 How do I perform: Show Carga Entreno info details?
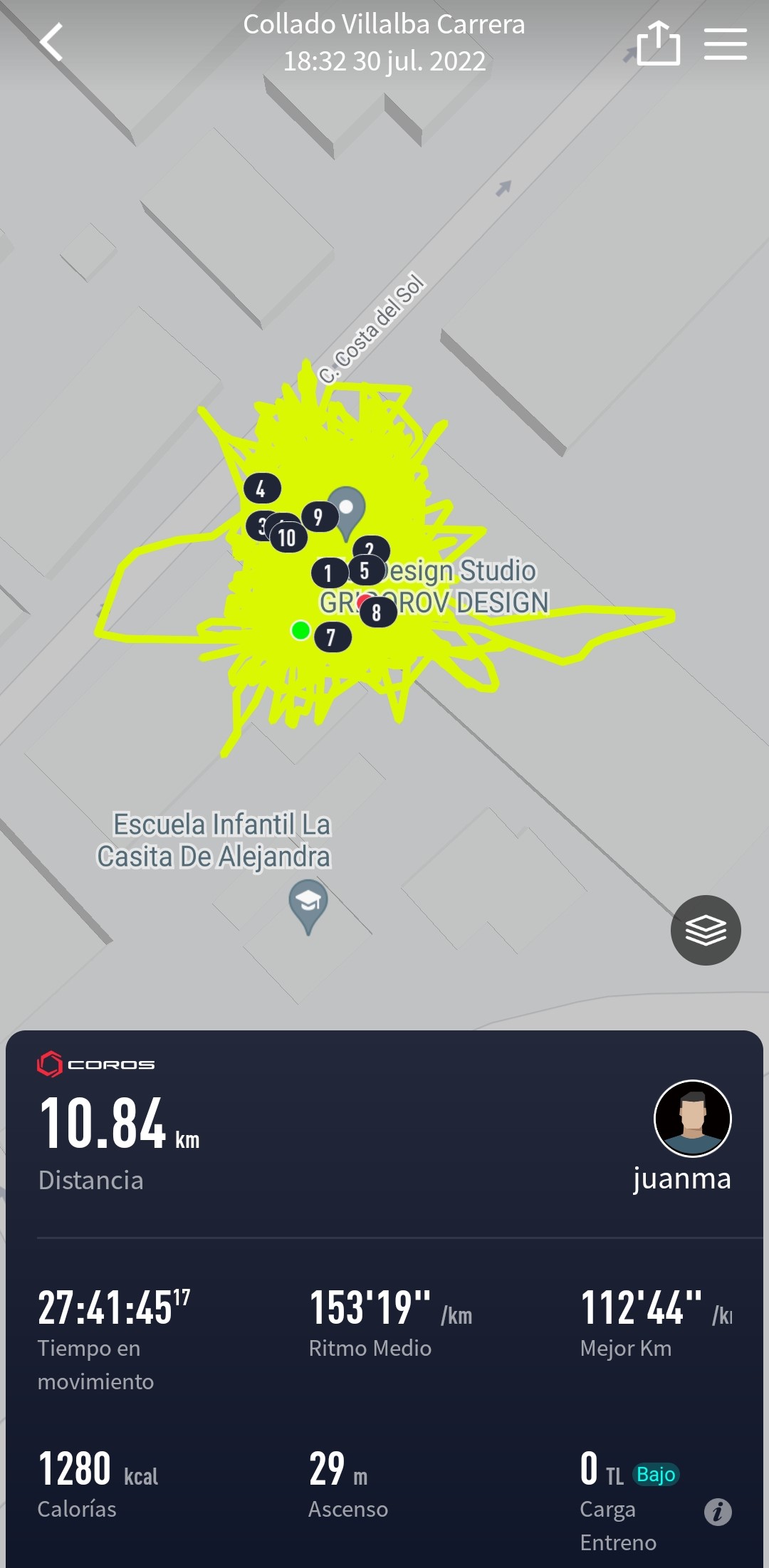718,1511
